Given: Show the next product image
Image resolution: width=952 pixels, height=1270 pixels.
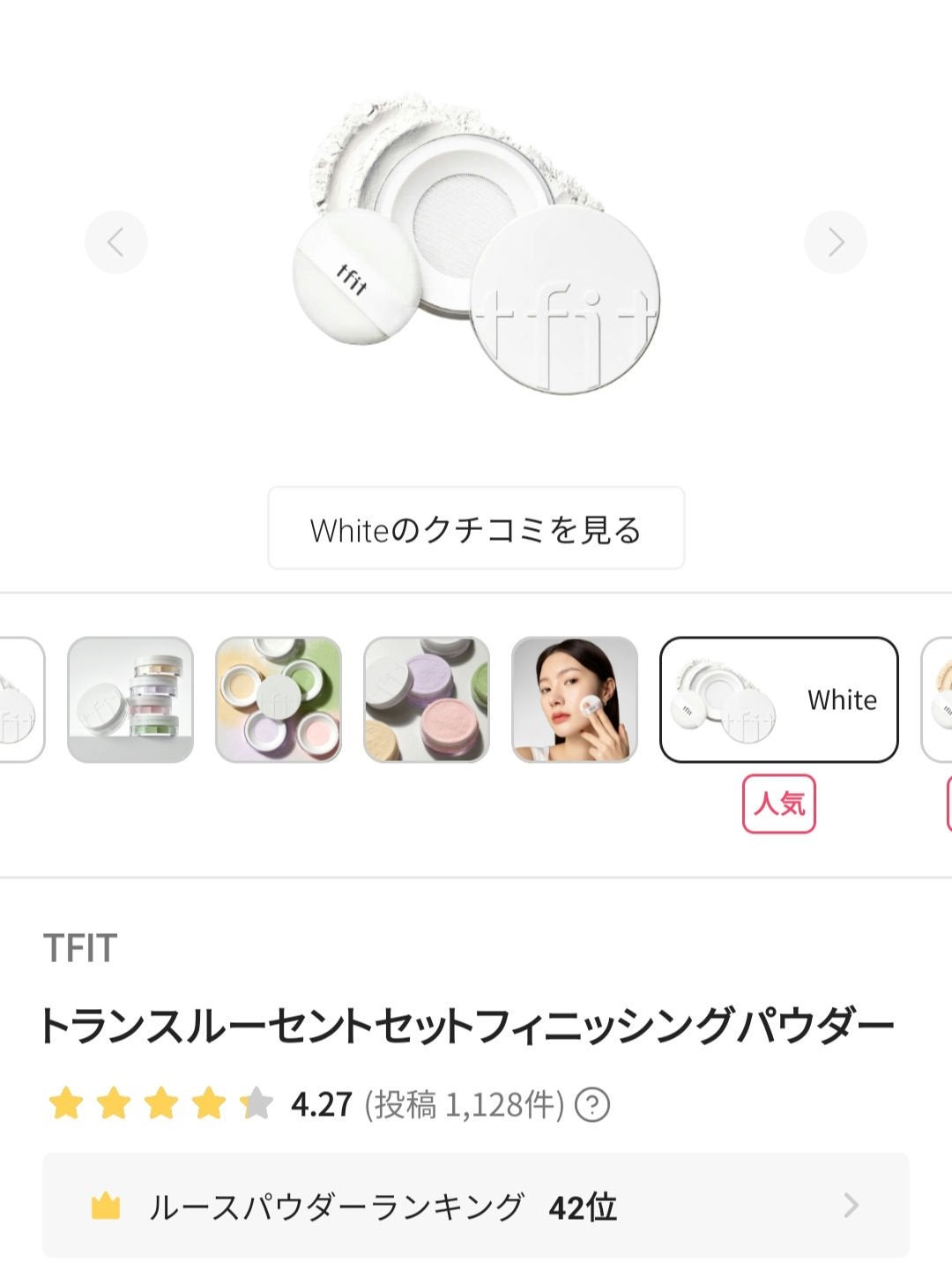Looking at the screenshot, I should pyautogui.click(x=835, y=243).
